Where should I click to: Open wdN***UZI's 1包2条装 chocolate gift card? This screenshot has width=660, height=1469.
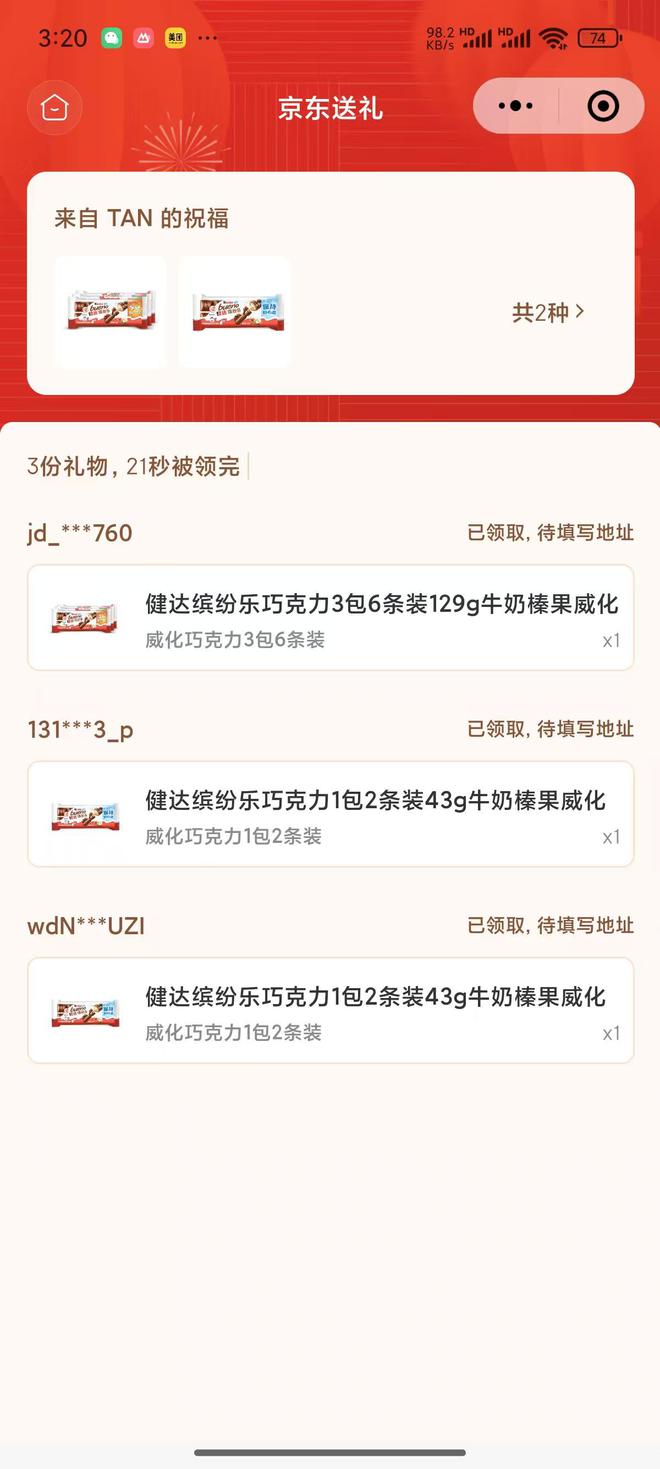pos(331,1010)
